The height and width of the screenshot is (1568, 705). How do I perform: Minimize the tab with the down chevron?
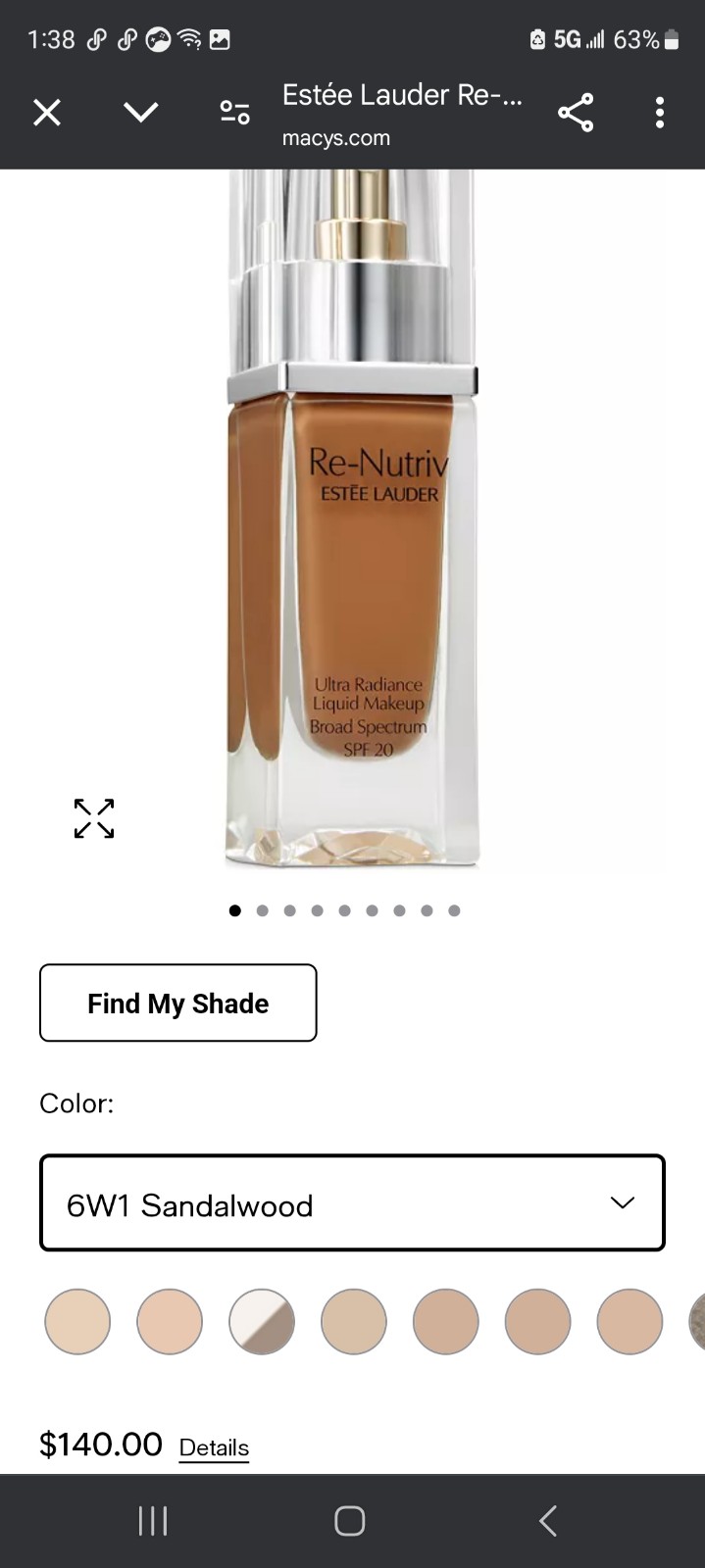(141, 114)
